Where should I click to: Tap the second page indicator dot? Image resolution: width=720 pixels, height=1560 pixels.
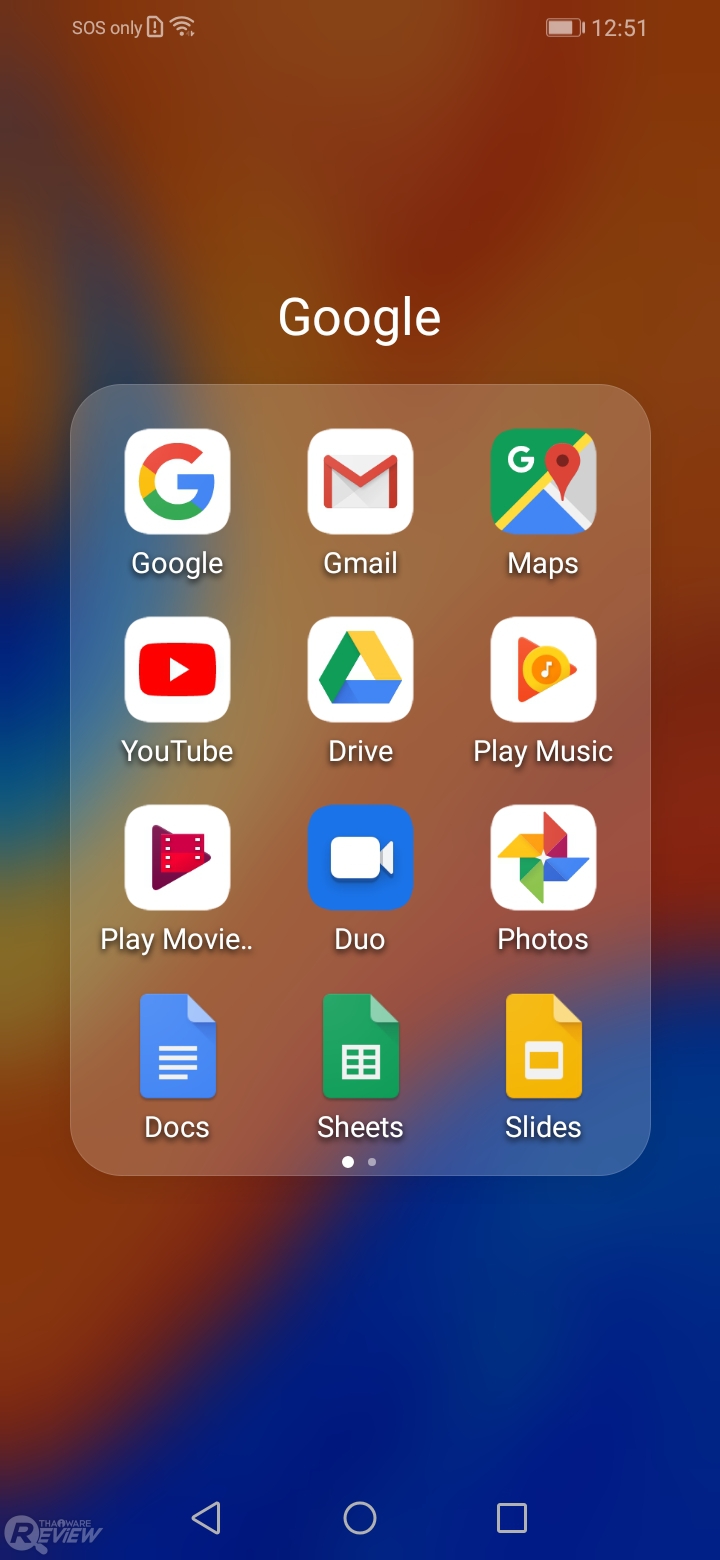372,1162
